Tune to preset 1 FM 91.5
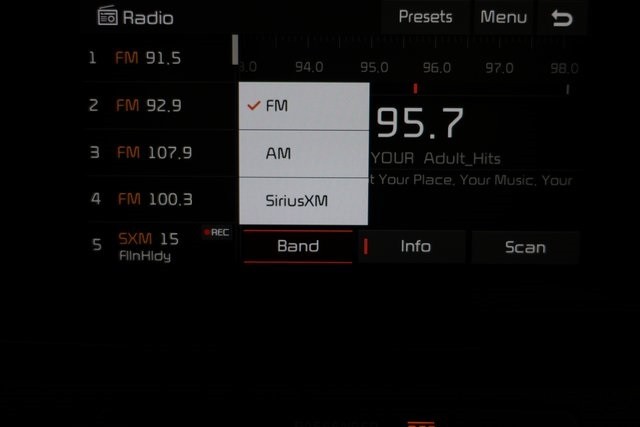This screenshot has width=640, height=427. click(x=148, y=58)
